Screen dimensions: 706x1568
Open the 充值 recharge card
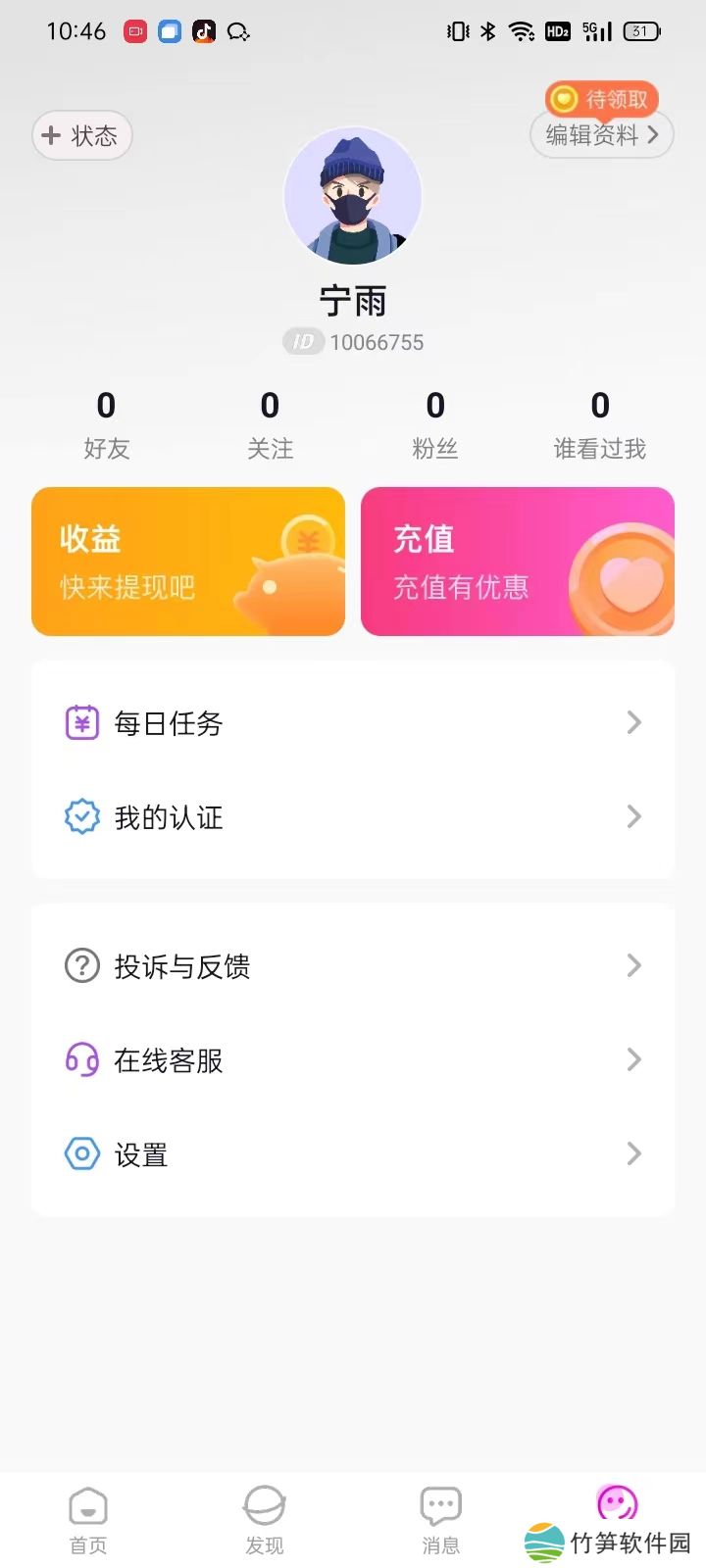pyautogui.click(x=518, y=562)
